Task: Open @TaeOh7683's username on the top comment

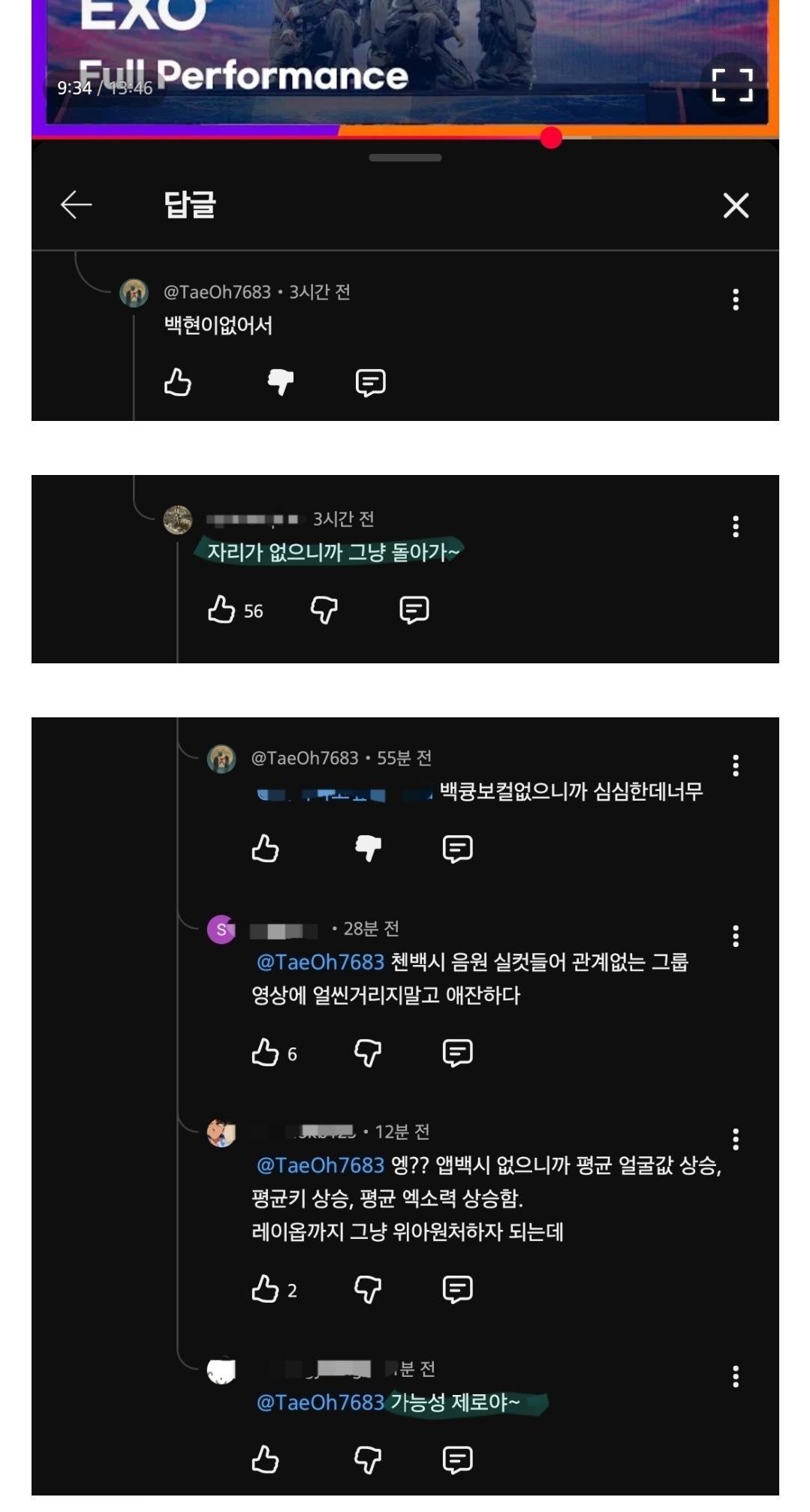Action: (x=216, y=293)
